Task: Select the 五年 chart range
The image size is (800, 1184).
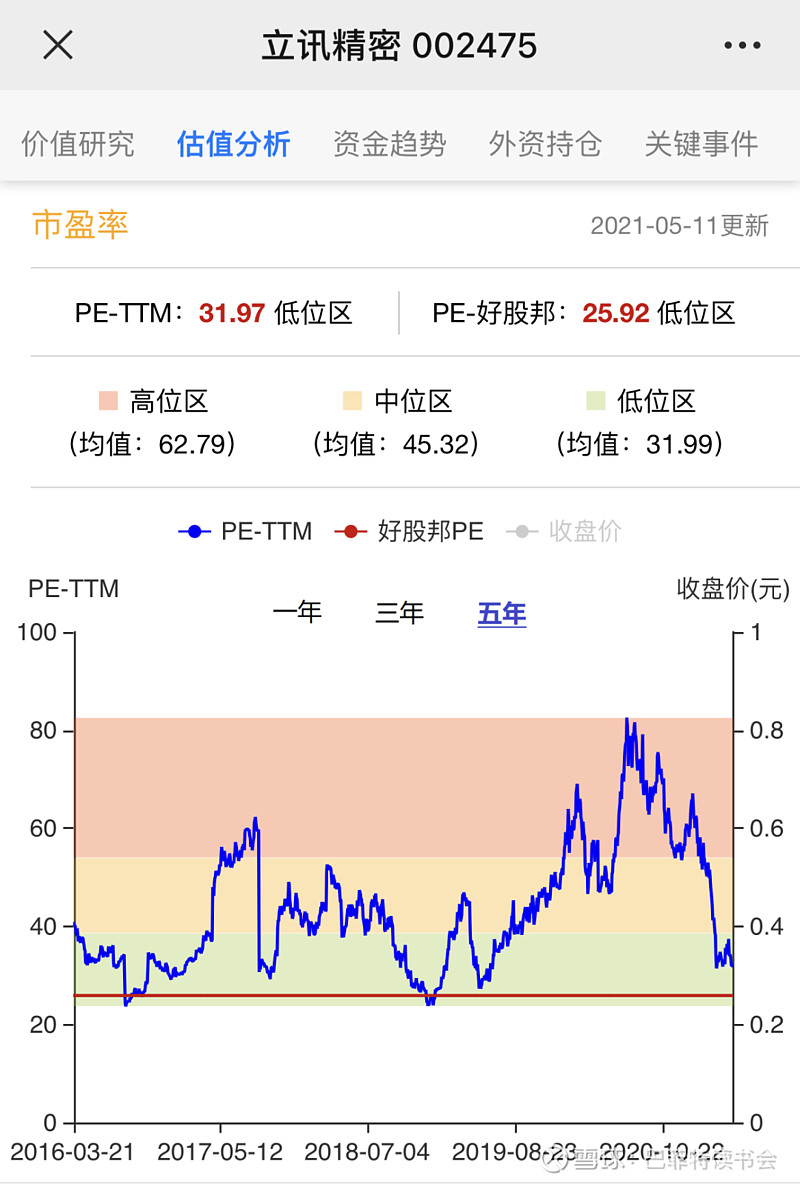Action: 502,612
